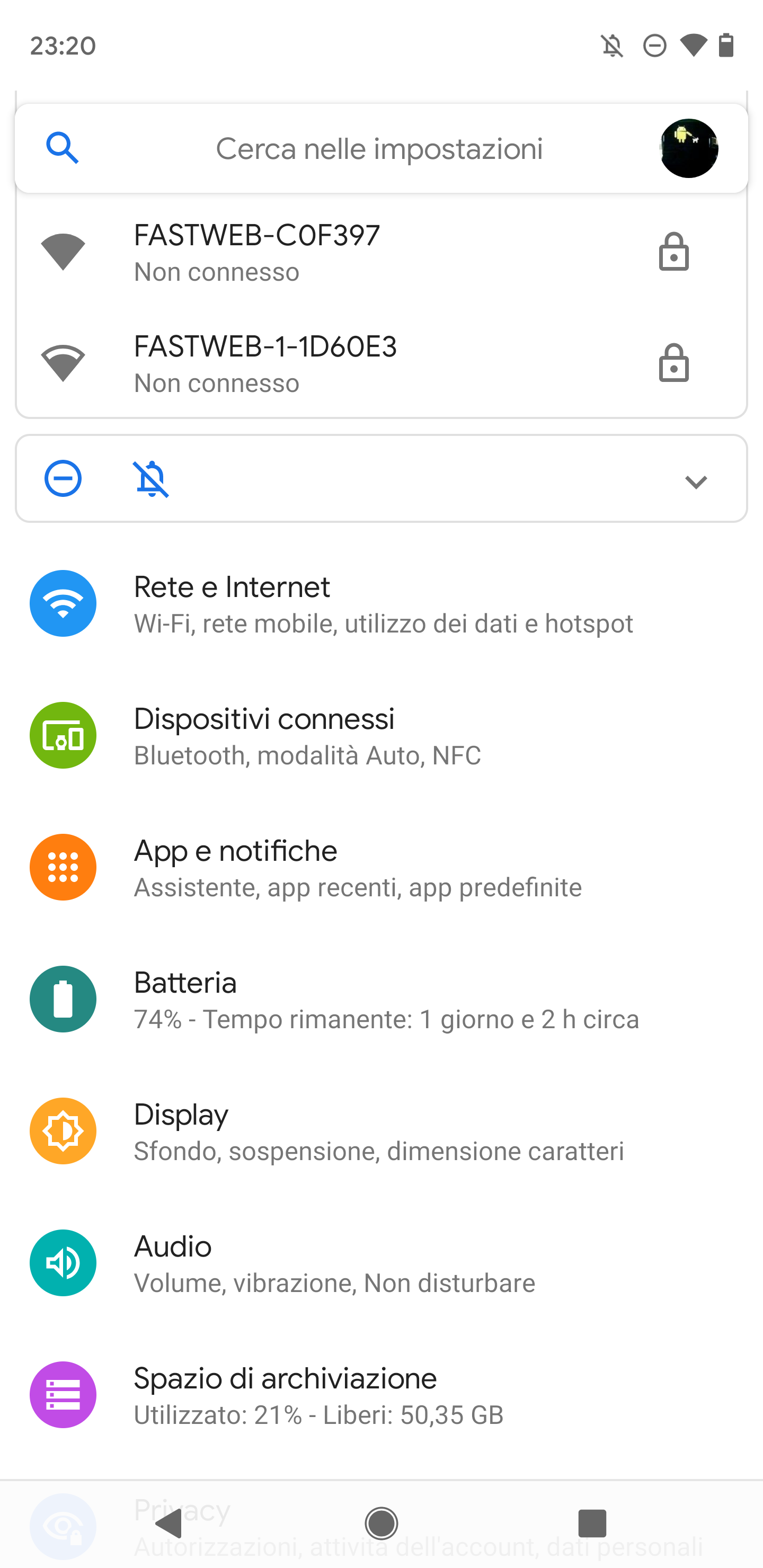Screen dimensions: 763x1568
Task: Open Rete e Internet settings
Action: [x=381, y=604]
